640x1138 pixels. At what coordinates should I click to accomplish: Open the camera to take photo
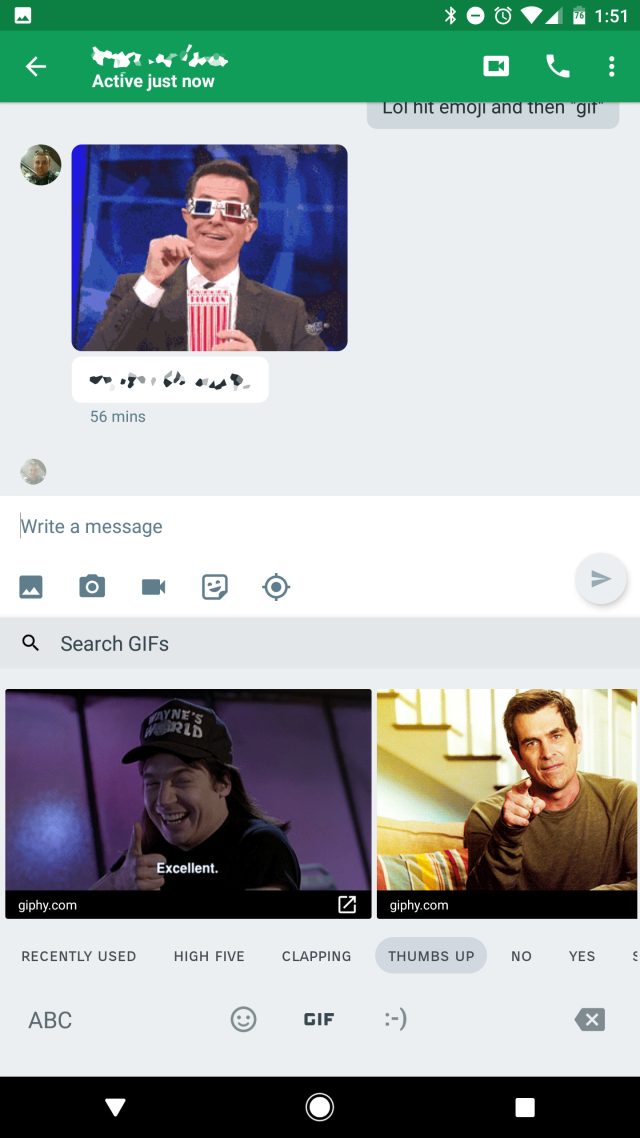pos(92,587)
